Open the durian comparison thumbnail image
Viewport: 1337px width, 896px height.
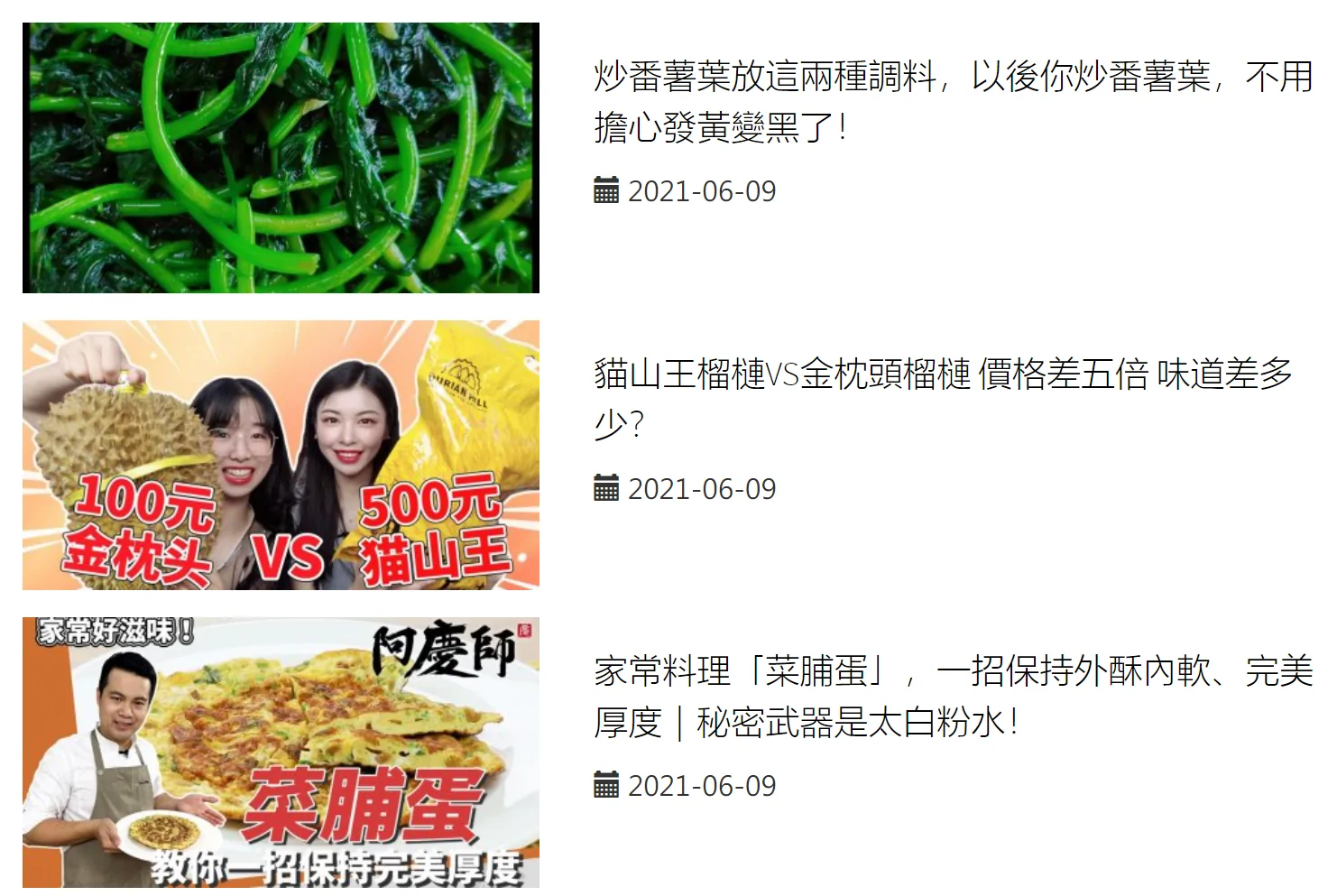[281, 455]
